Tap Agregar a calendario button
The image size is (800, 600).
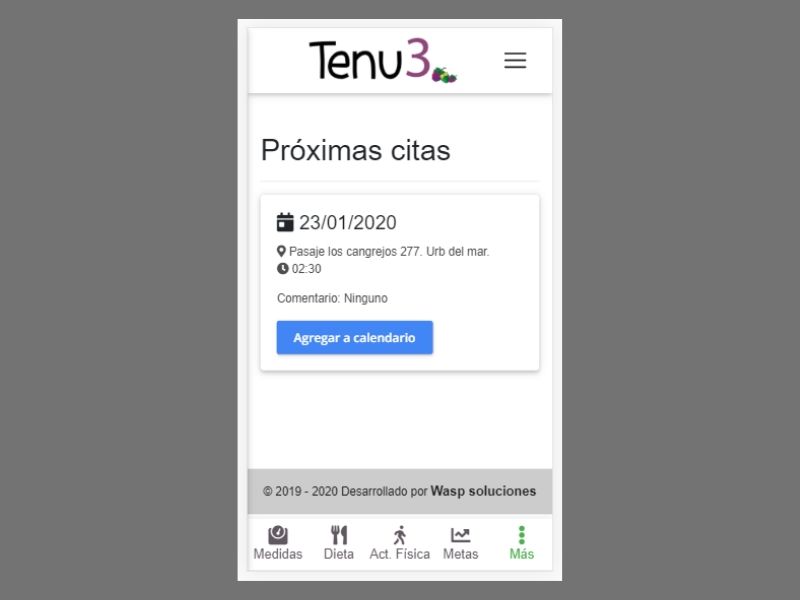point(354,338)
